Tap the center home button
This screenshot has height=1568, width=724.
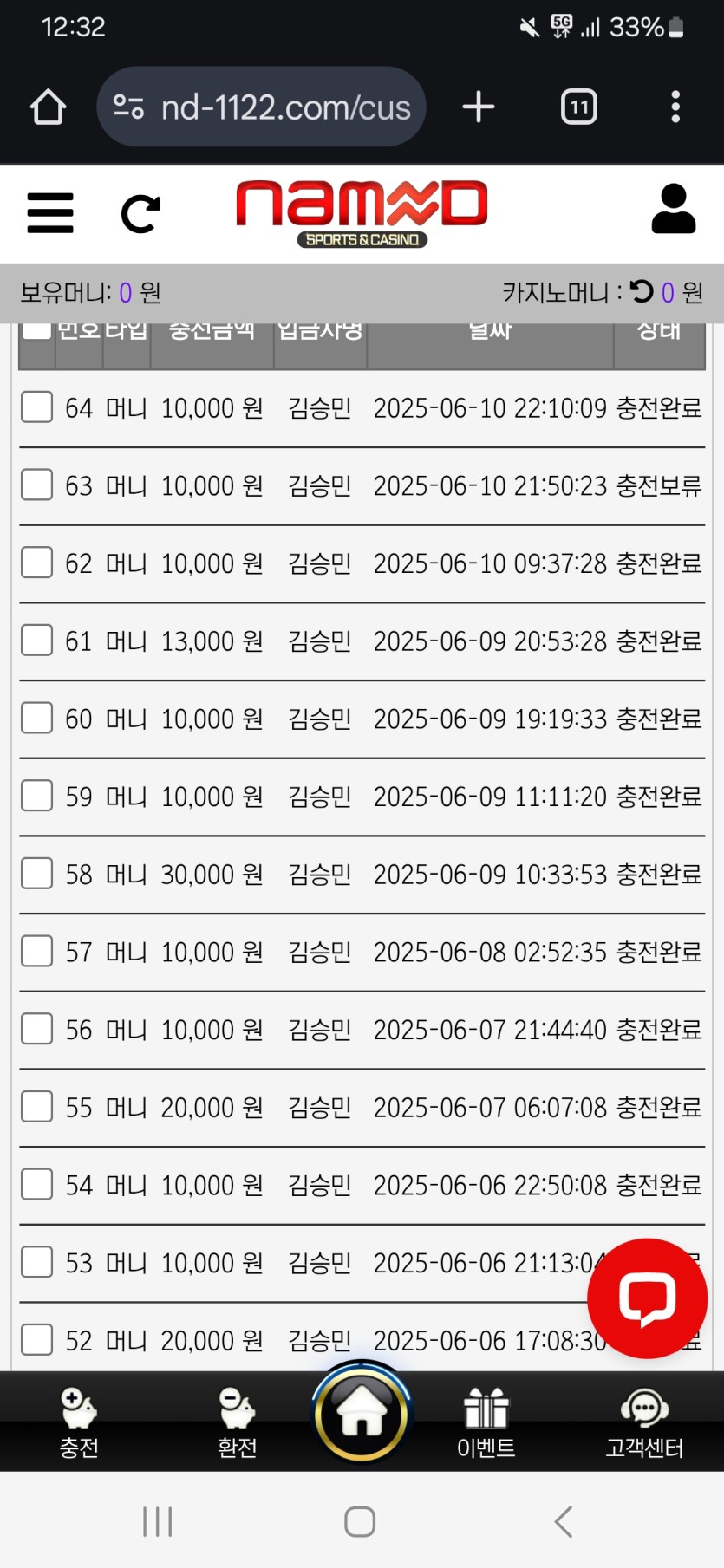pos(362,1413)
